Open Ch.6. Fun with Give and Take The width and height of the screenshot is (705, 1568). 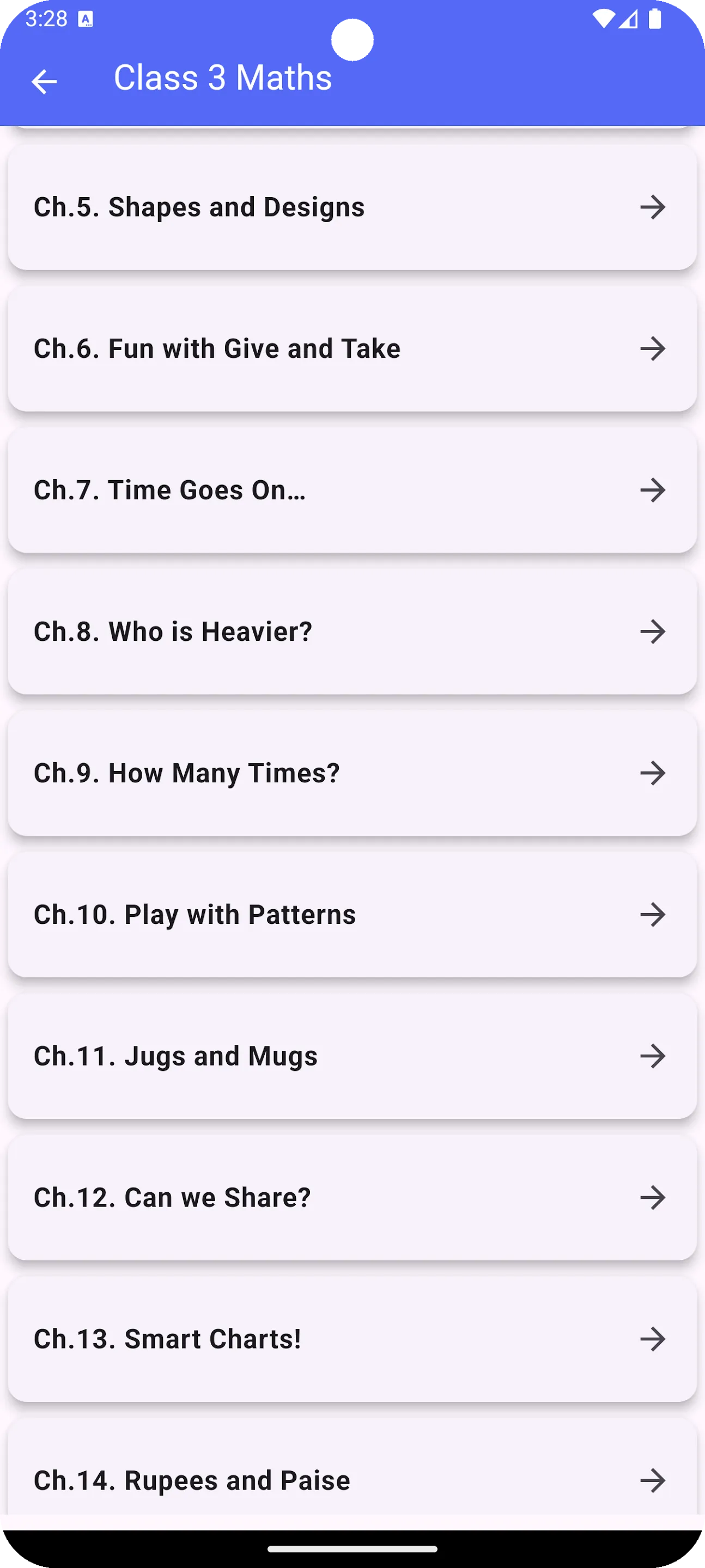click(352, 349)
